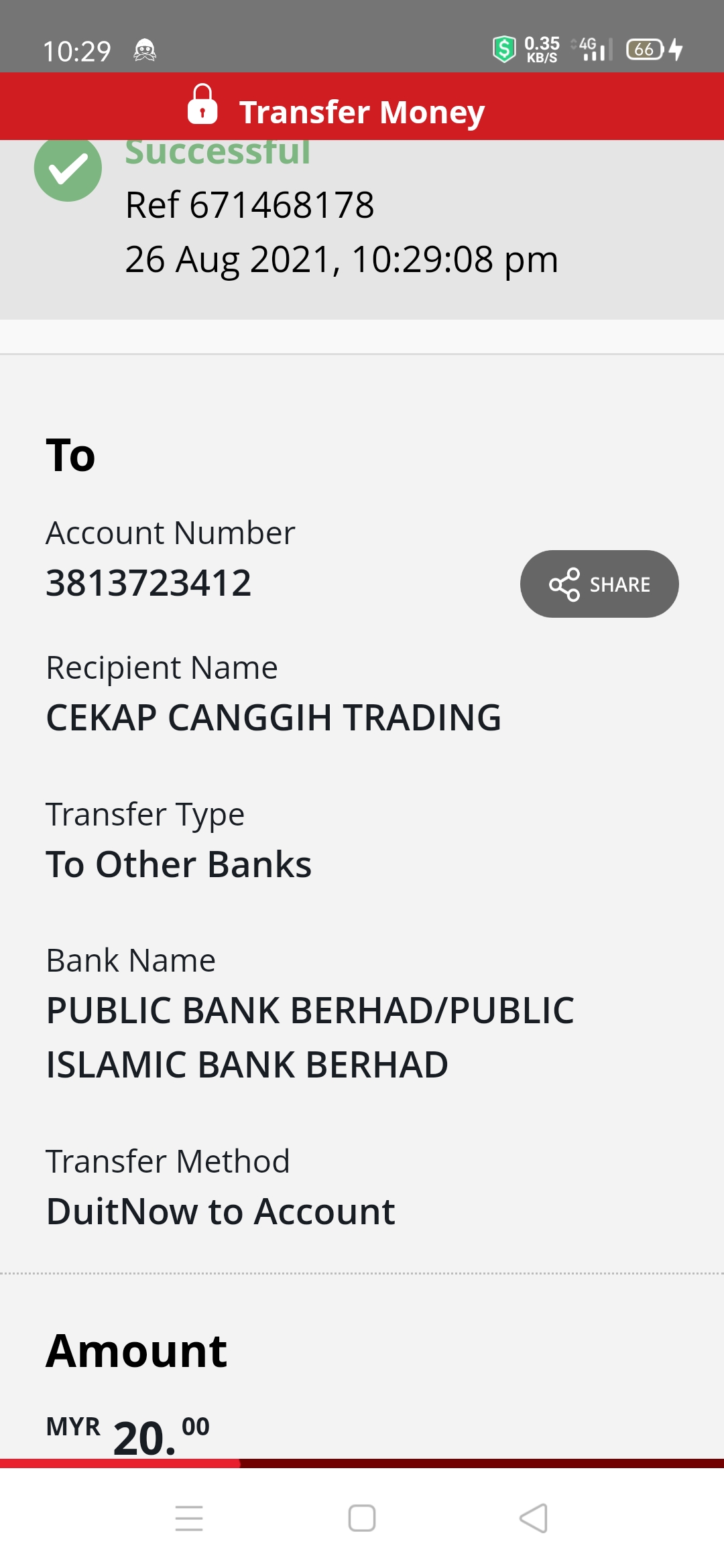Go back using the system back button
Image resolution: width=724 pixels, height=1568 pixels.
534,1518
